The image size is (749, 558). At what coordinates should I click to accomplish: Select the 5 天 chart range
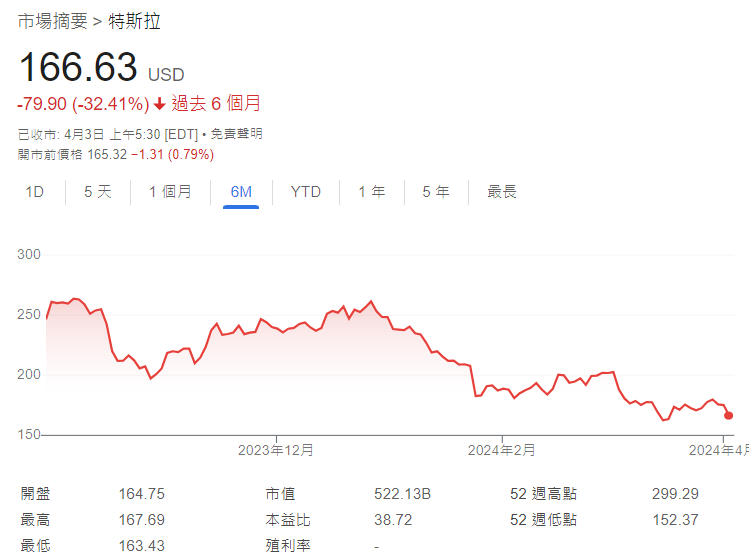[97, 192]
